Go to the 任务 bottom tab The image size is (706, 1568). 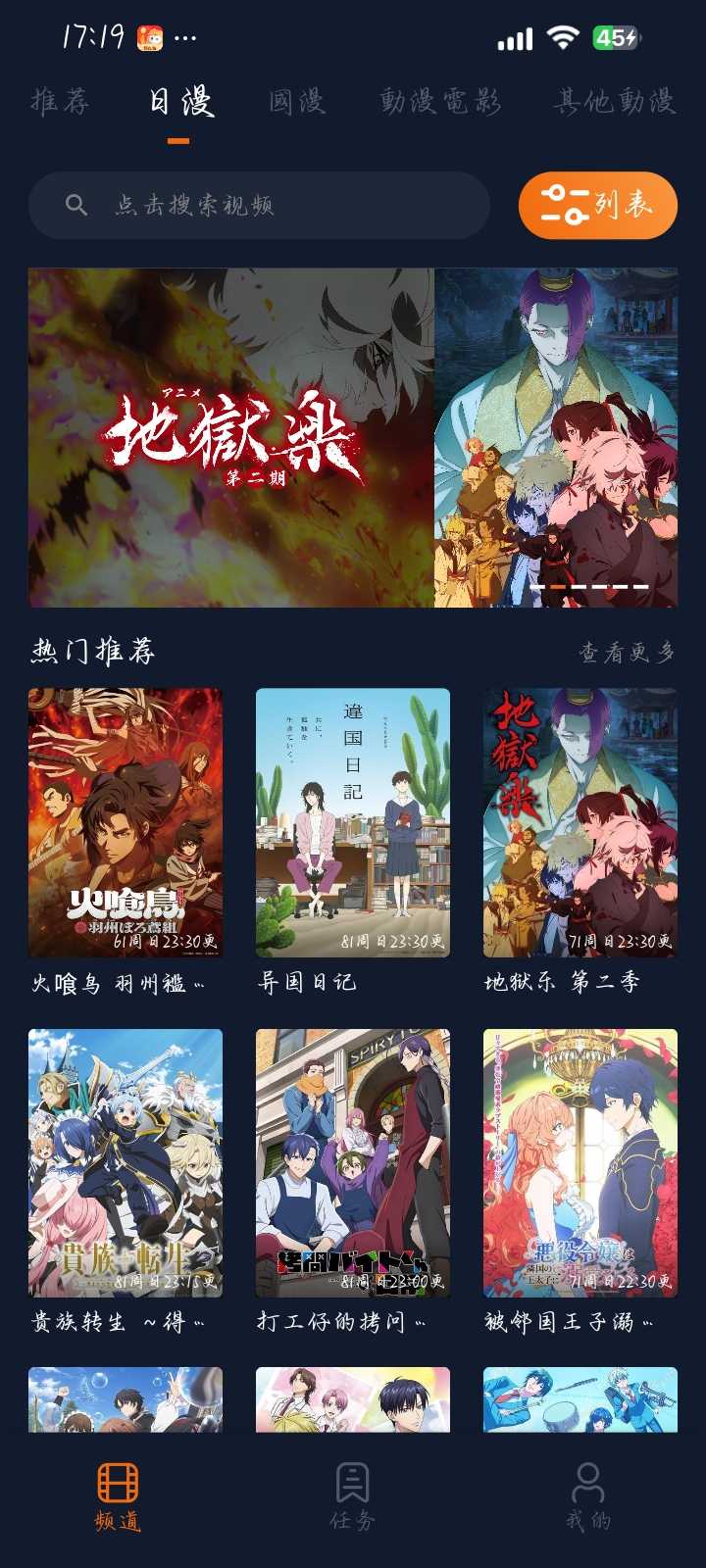click(x=352, y=1495)
